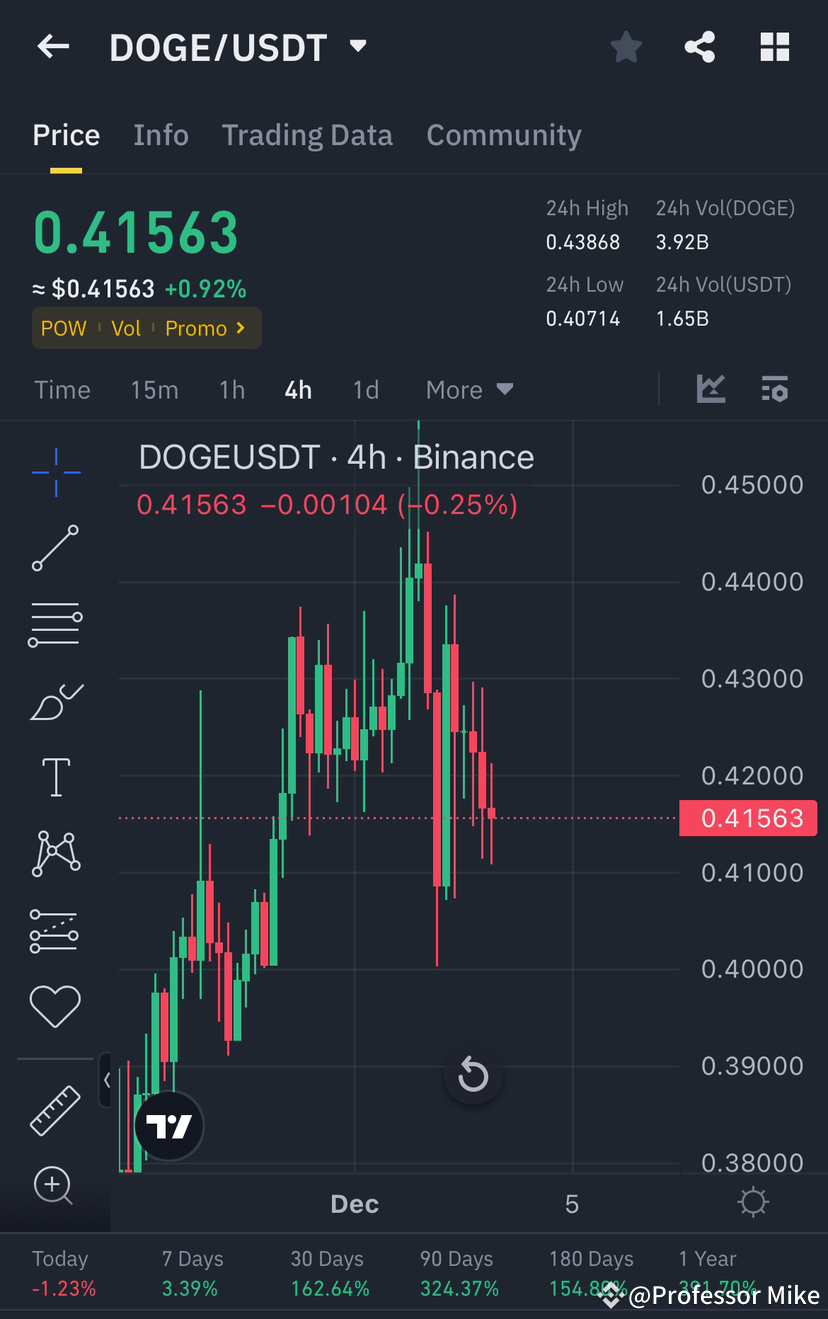The width and height of the screenshot is (828, 1319).
Task: Select the ruler measurement tool
Action: 55,1110
